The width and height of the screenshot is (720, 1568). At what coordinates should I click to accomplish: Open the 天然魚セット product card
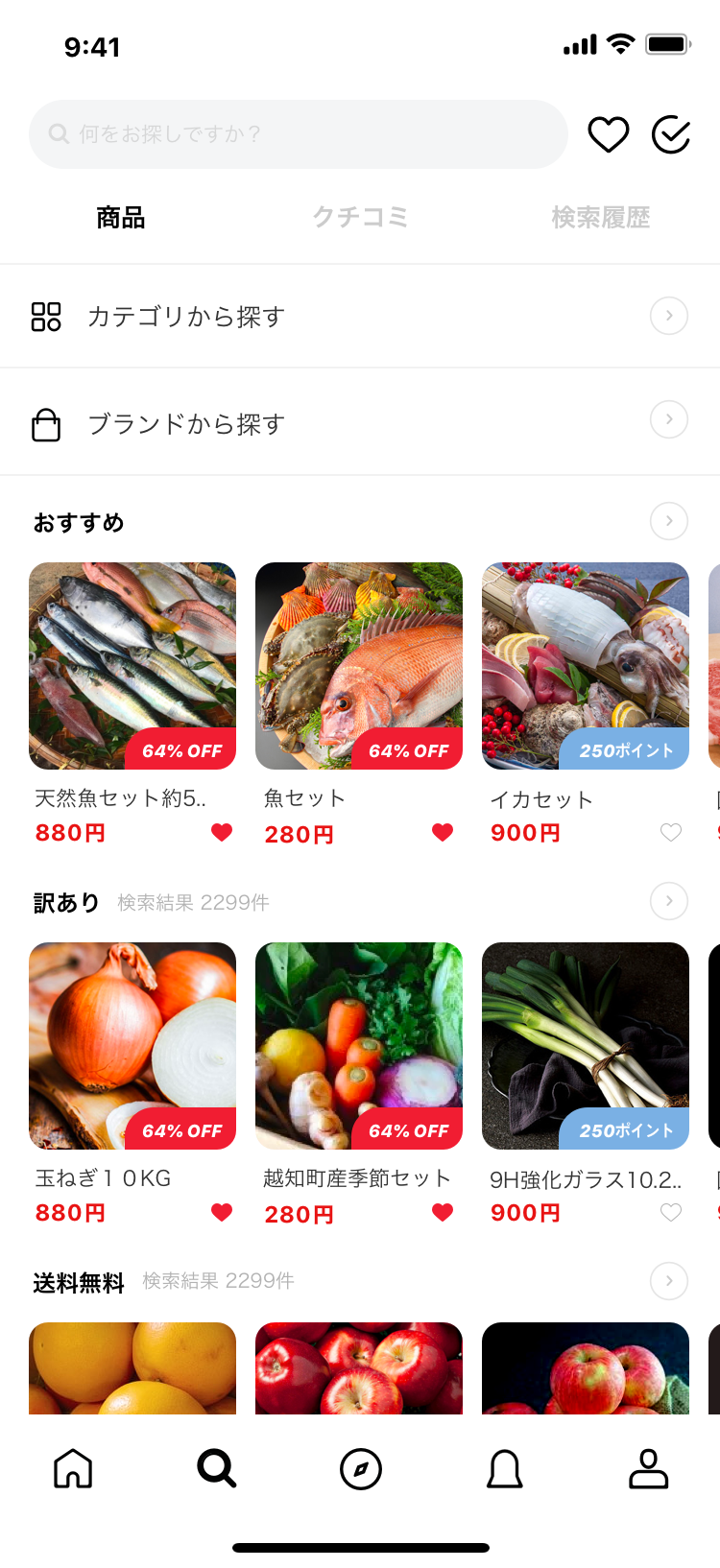pos(132,666)
